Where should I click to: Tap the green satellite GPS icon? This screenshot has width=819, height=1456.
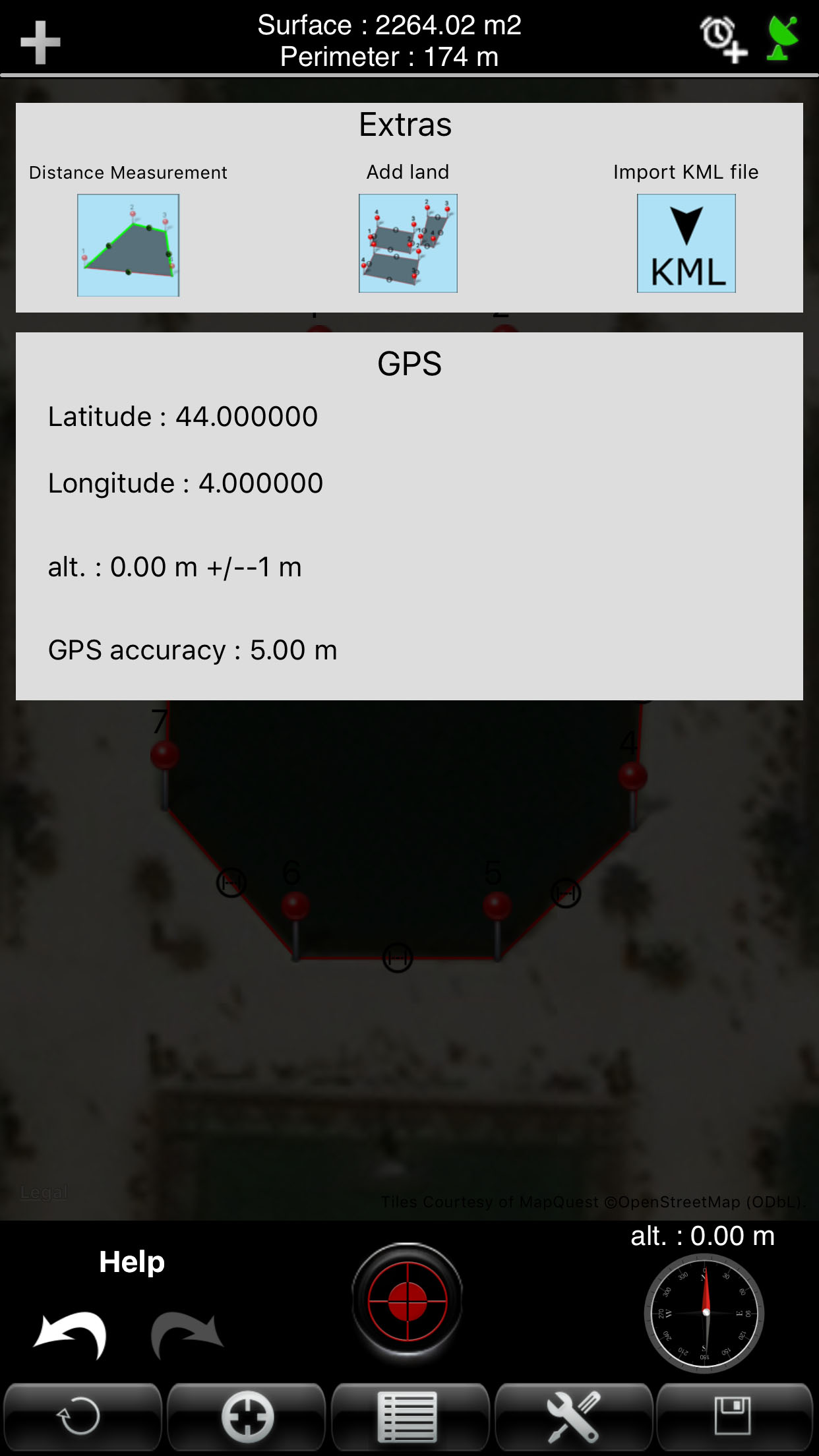tap(782, 38)
